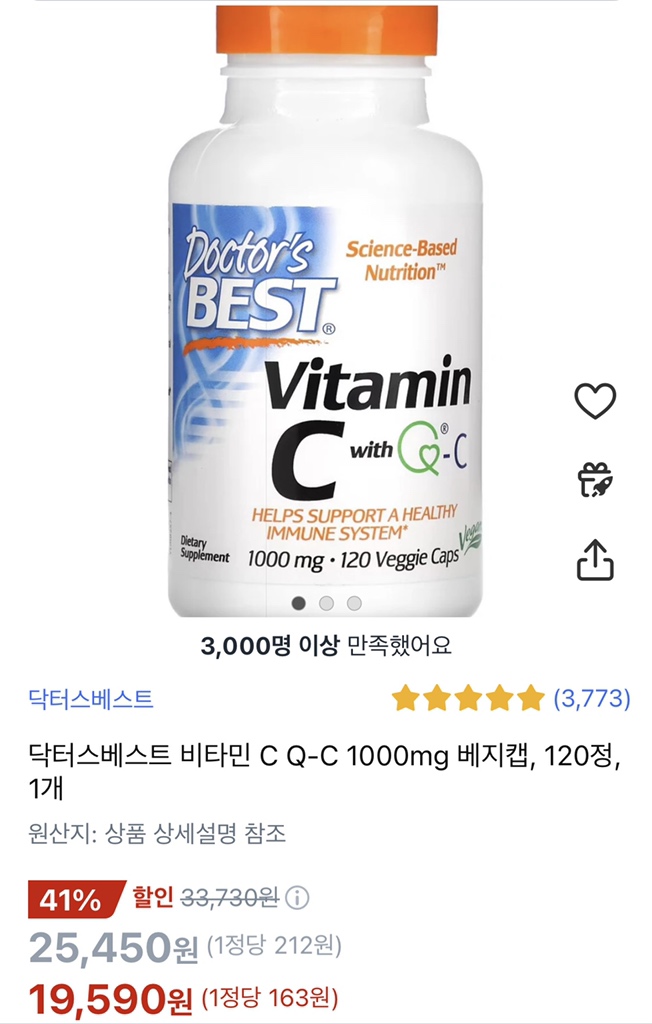The image size is (652, 1024).
Task: Open the 닥터스베스트 brand link
Action: coord(91,698)
